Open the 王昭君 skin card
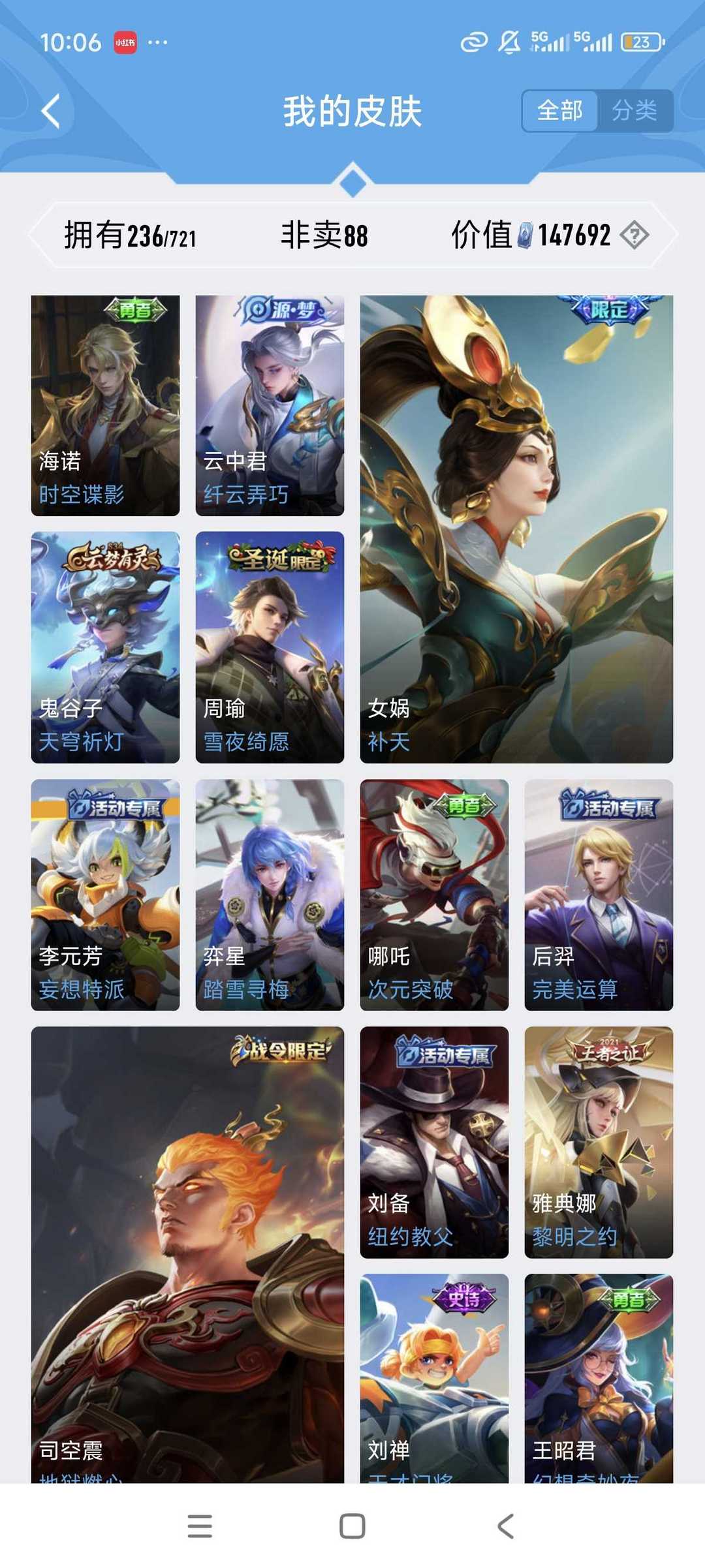This screenshot has height=1568, width=705. click(599, 1378)
